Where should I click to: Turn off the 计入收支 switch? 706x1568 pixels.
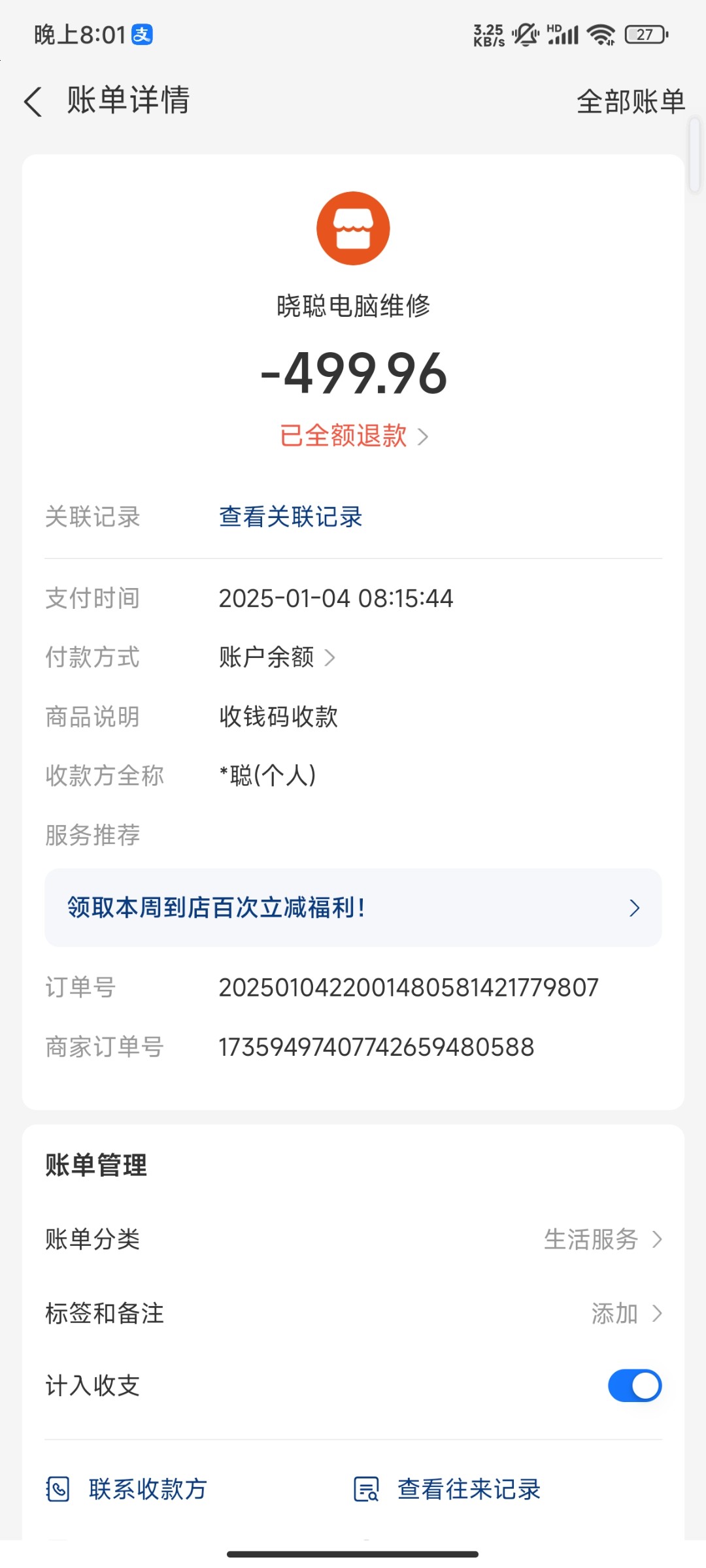[635, 1386]
